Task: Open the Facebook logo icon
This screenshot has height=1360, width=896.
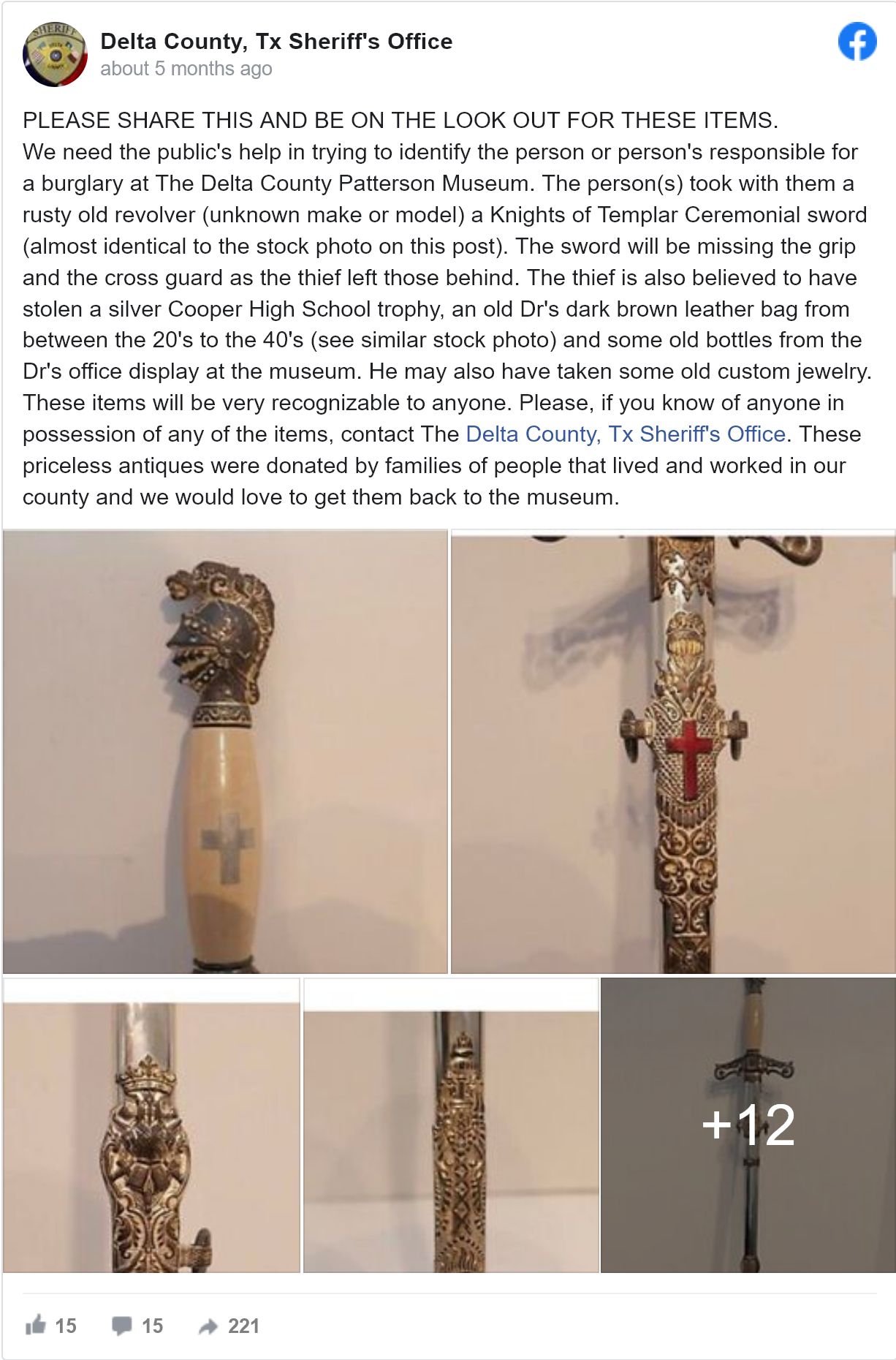Action: point(857,42)
